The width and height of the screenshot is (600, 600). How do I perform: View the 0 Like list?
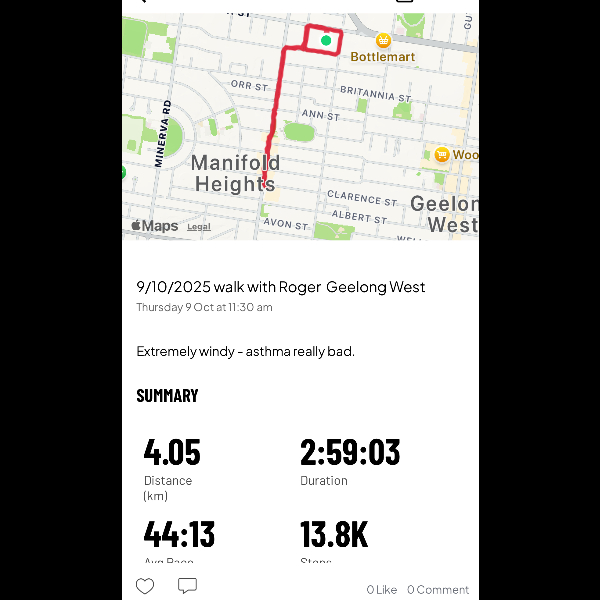381,590
